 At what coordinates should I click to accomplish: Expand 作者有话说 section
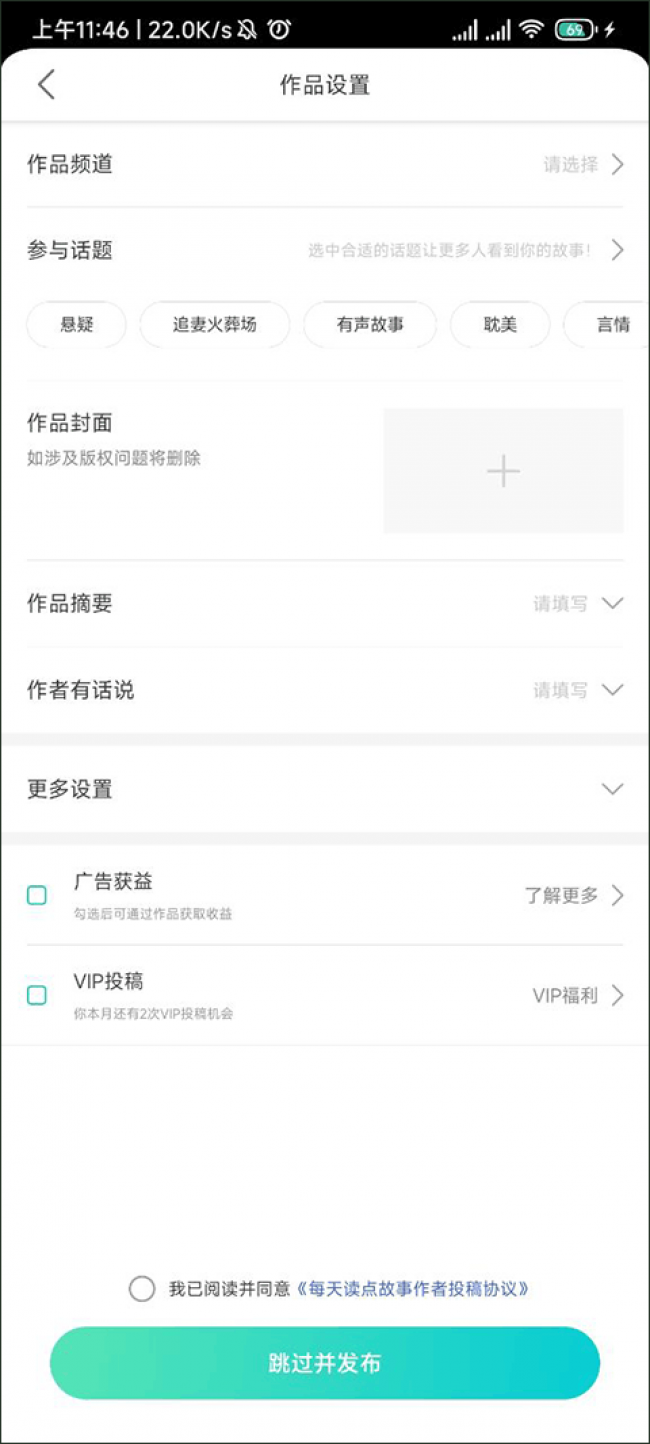click(x=325, y=690)
